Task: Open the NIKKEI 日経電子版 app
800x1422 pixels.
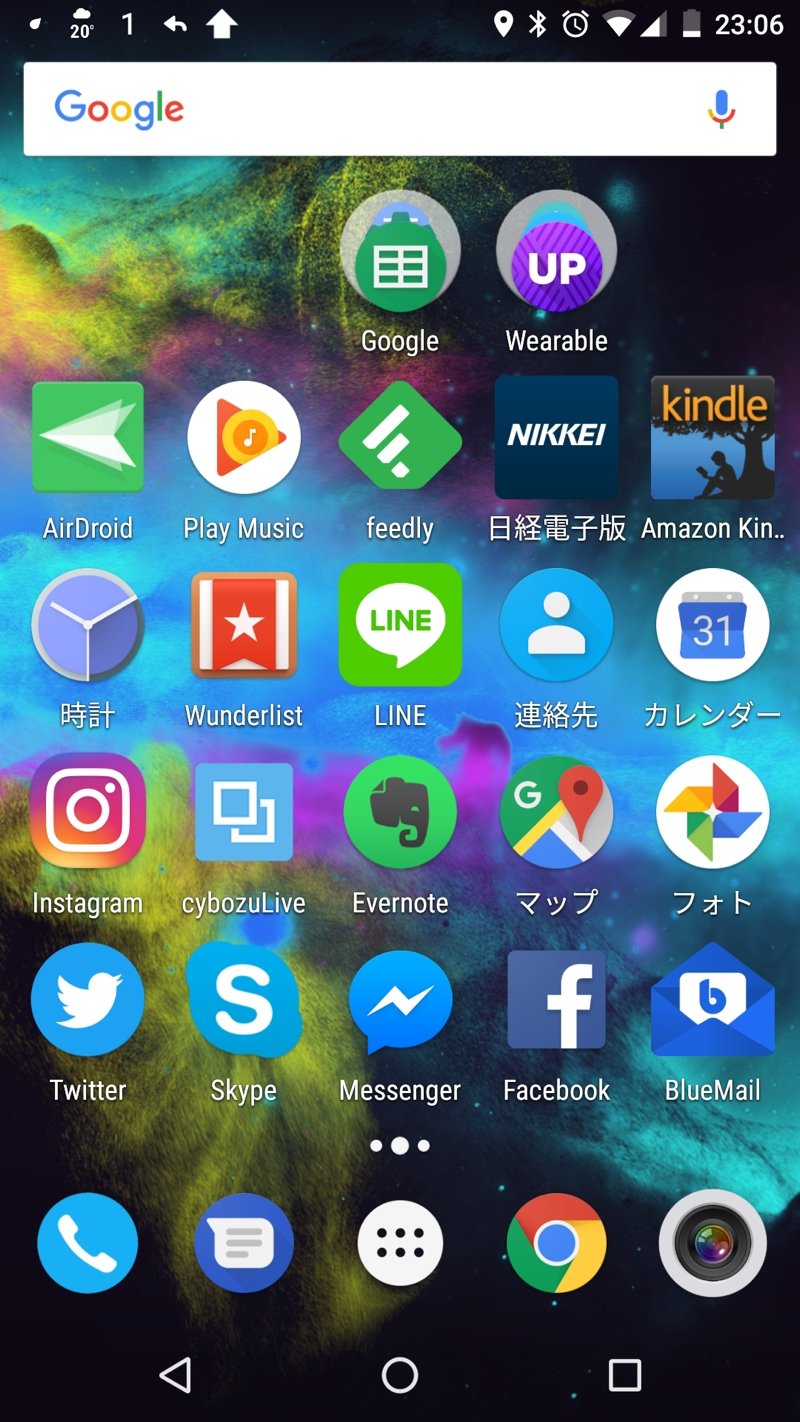Action: click(556, 437)
